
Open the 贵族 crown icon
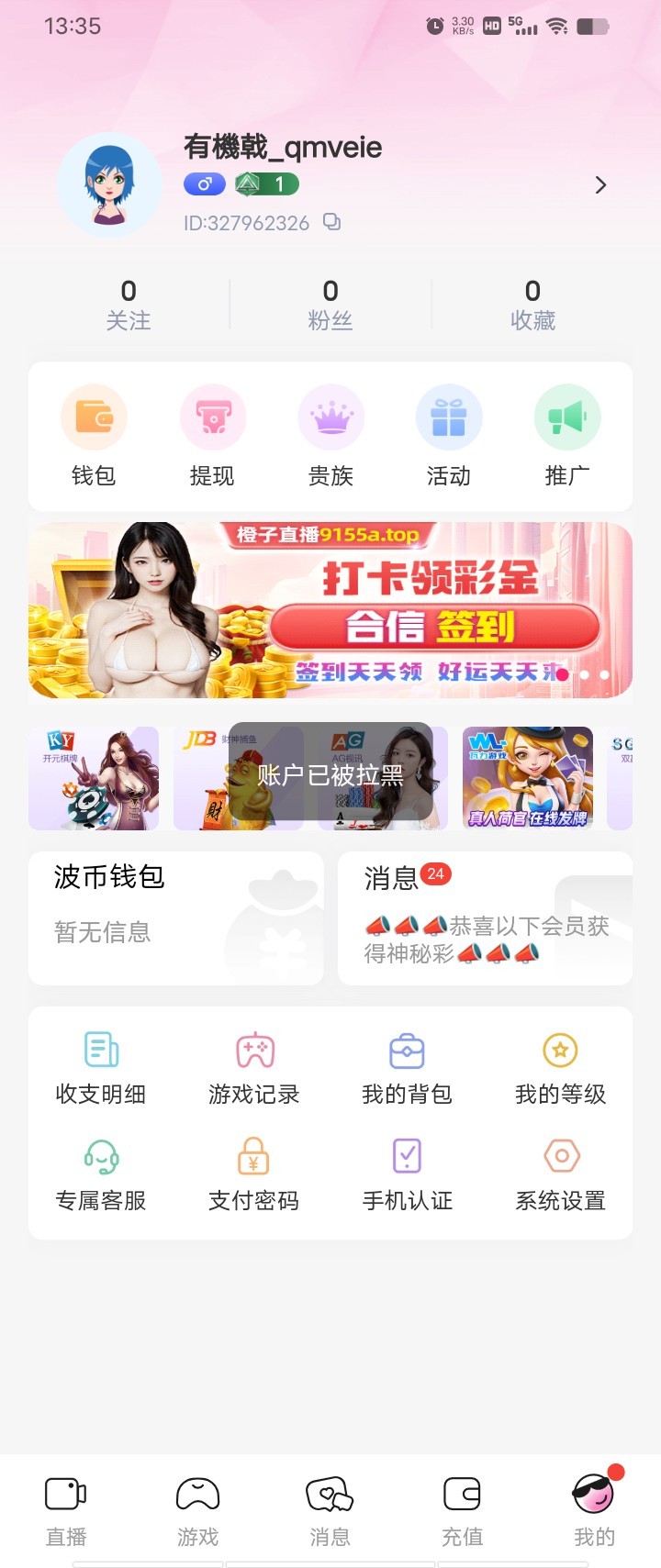[330, 417]
